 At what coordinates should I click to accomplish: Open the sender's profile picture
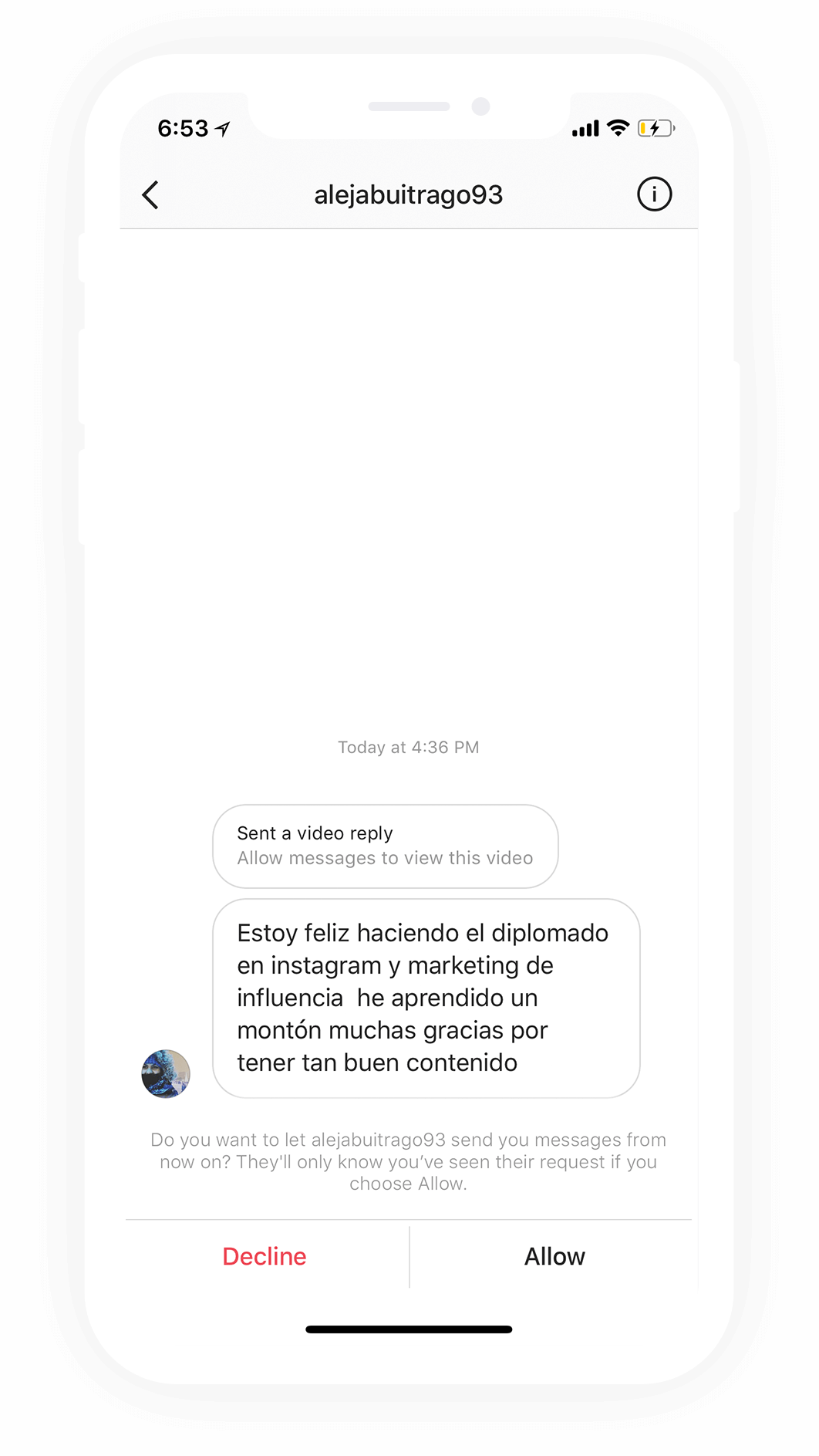coord(166,1073)
